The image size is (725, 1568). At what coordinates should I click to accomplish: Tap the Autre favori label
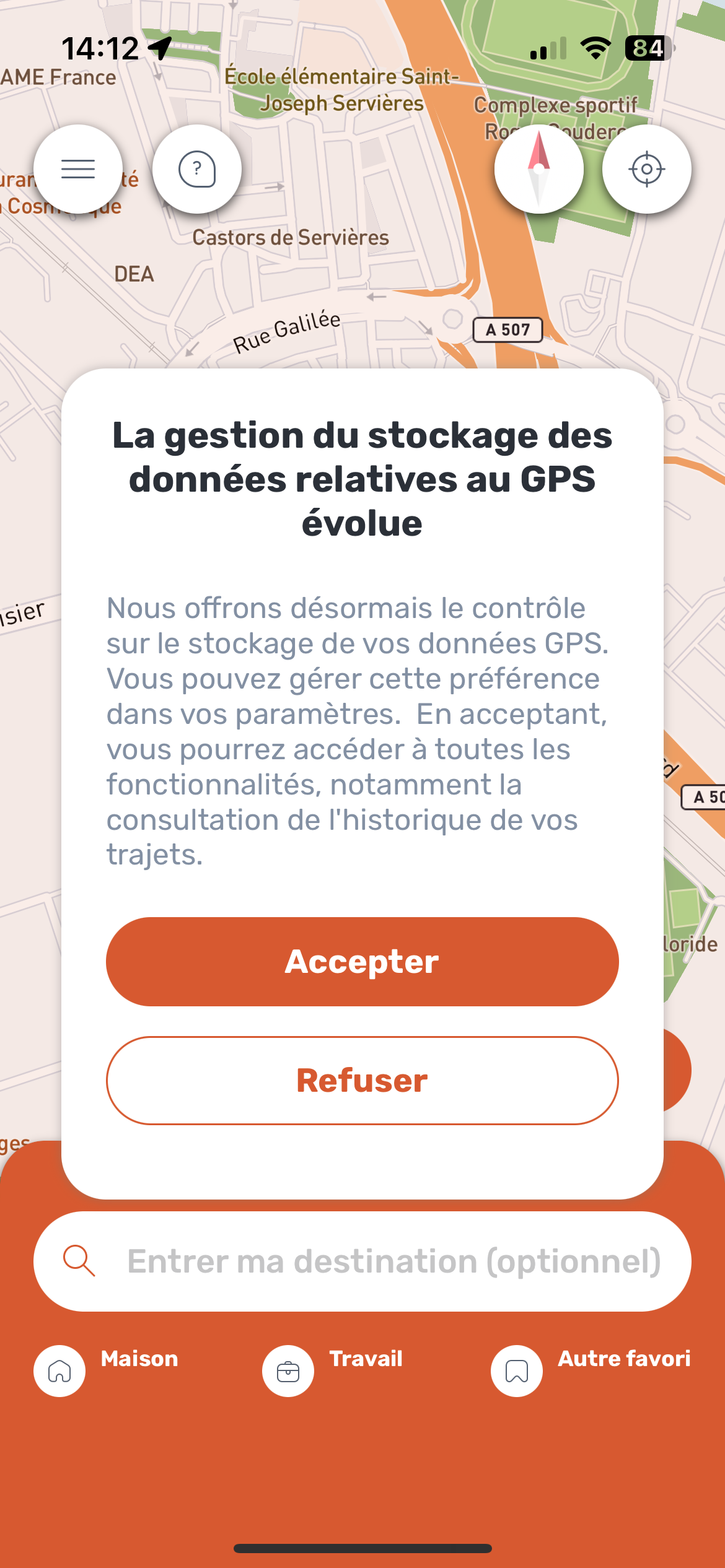625,1359
